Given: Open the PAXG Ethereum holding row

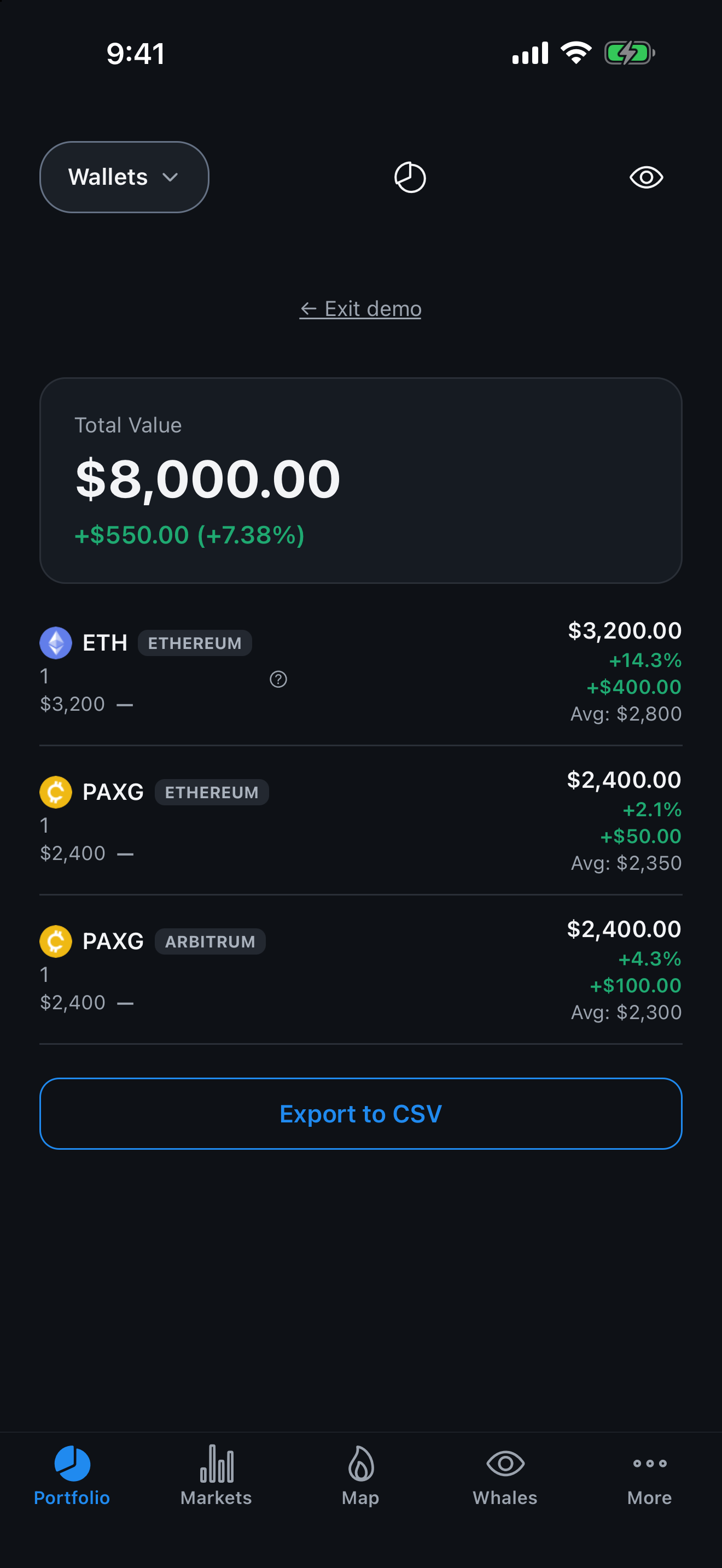Looking at the screenshot, I should click(361, 821).
